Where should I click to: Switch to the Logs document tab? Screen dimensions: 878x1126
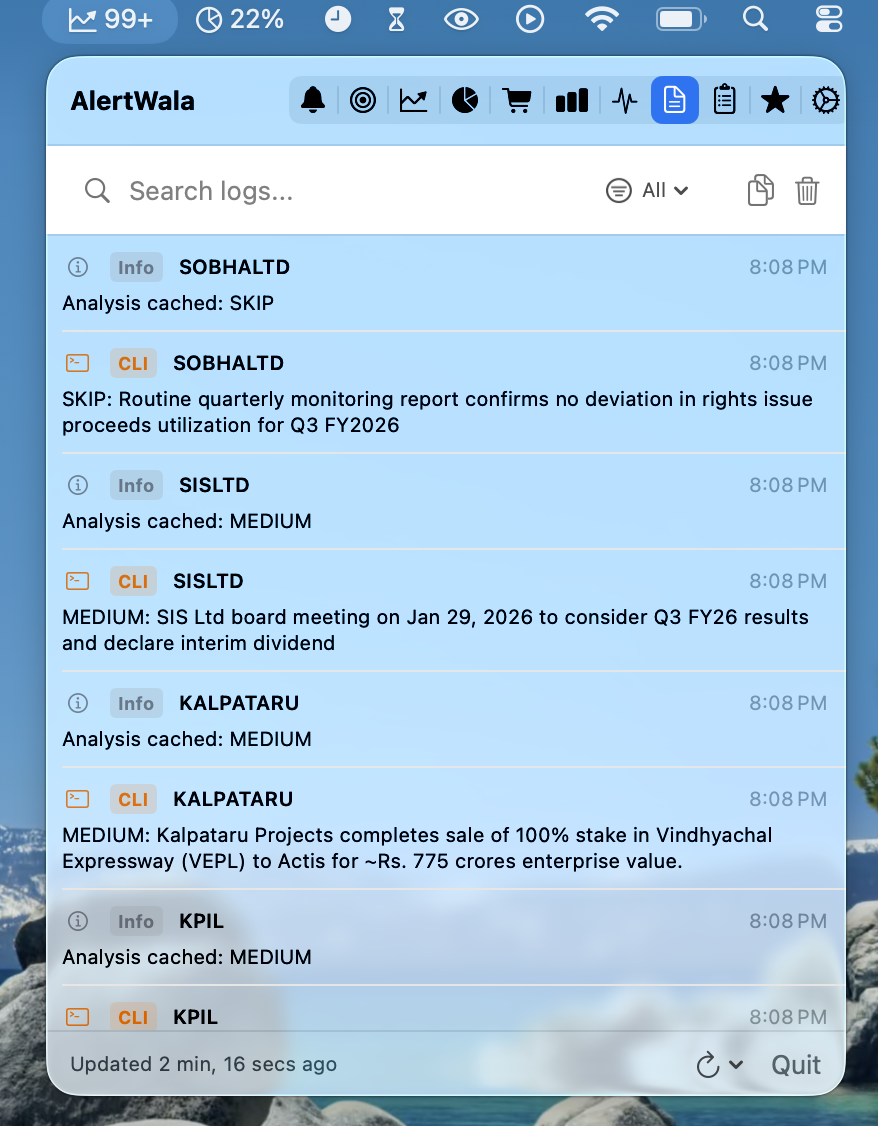tap(675, 100)
